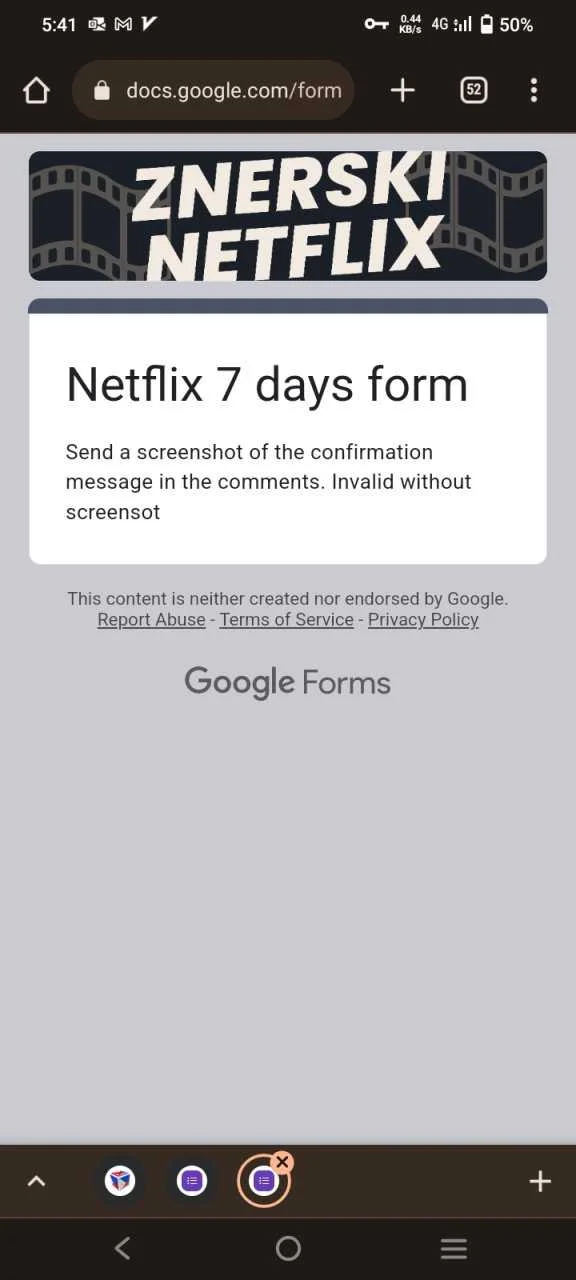Add a new tab from the bottom strip

(540, 1182)
